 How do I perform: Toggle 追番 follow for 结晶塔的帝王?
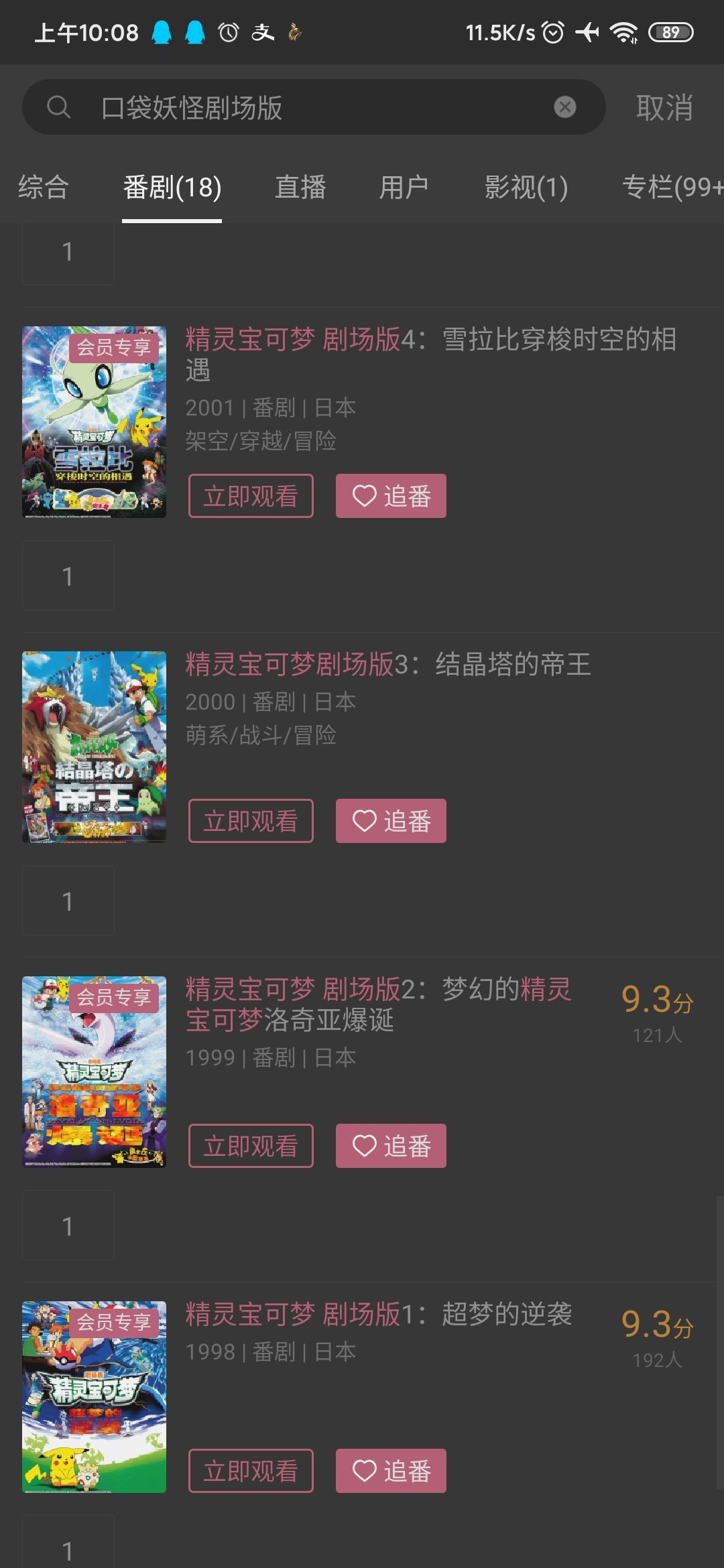[391, 820]
